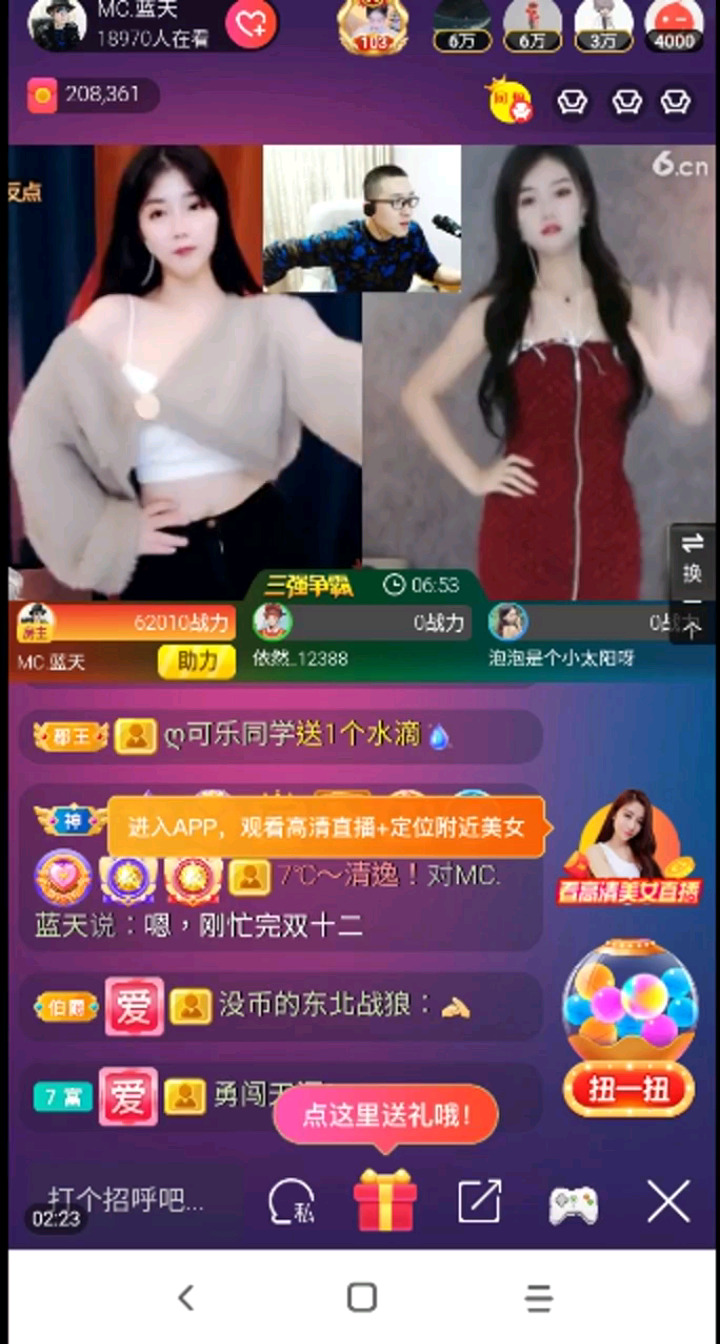View the top viewer with 103 badge
The width and height of the screenshot is (720, 1344).
(x=373, y=25)
